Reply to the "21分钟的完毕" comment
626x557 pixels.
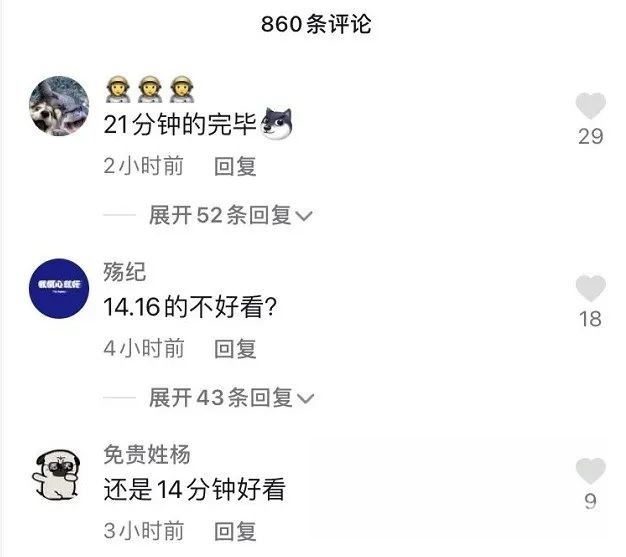pyautogui.click(x=236, y=166)
